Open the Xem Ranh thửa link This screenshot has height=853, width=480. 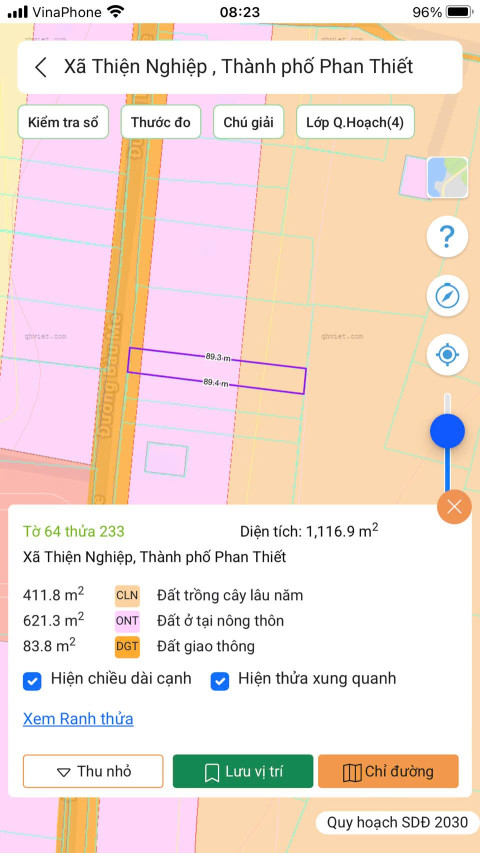(78, 719)
